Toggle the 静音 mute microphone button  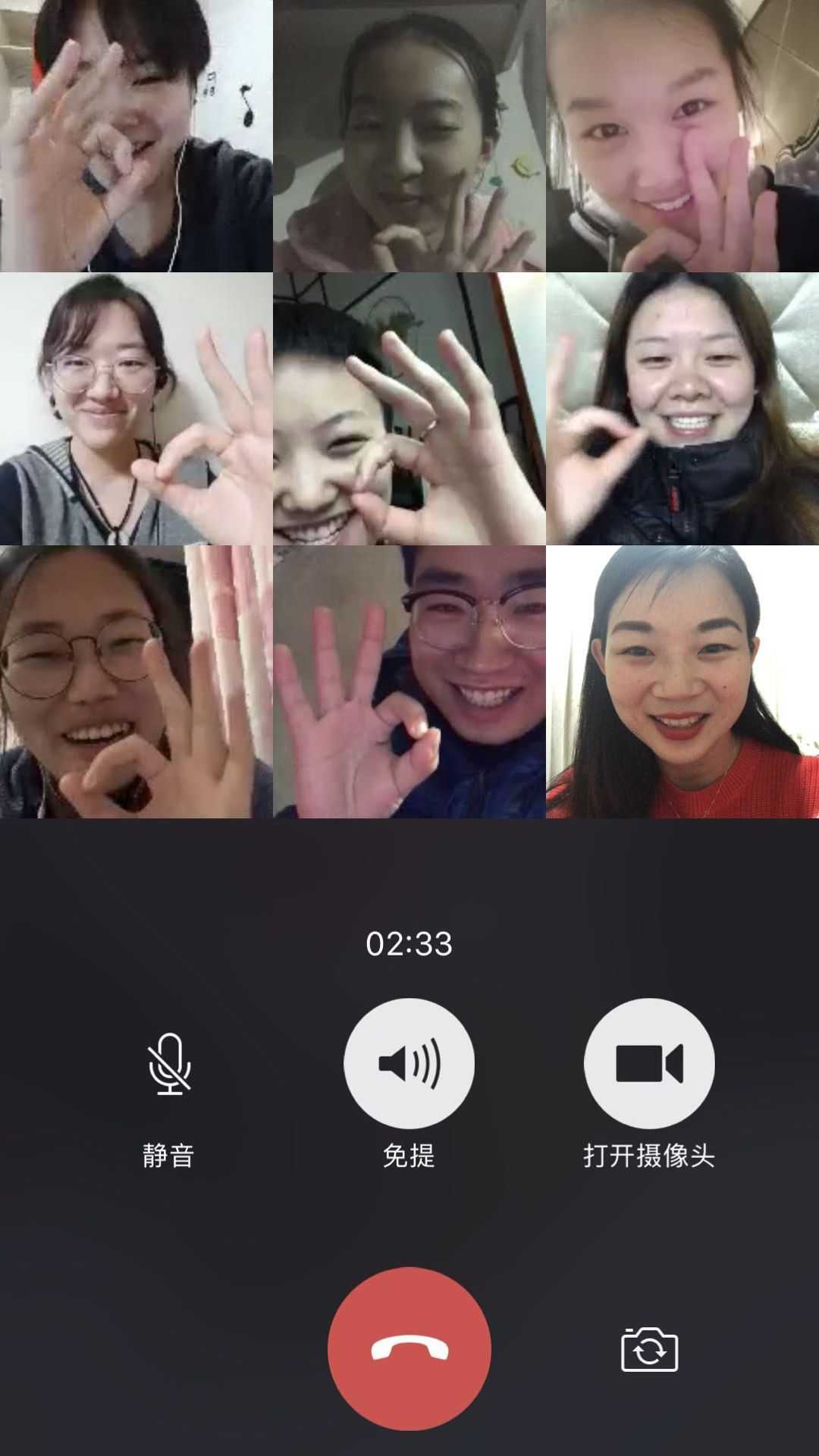(169, 1064)
